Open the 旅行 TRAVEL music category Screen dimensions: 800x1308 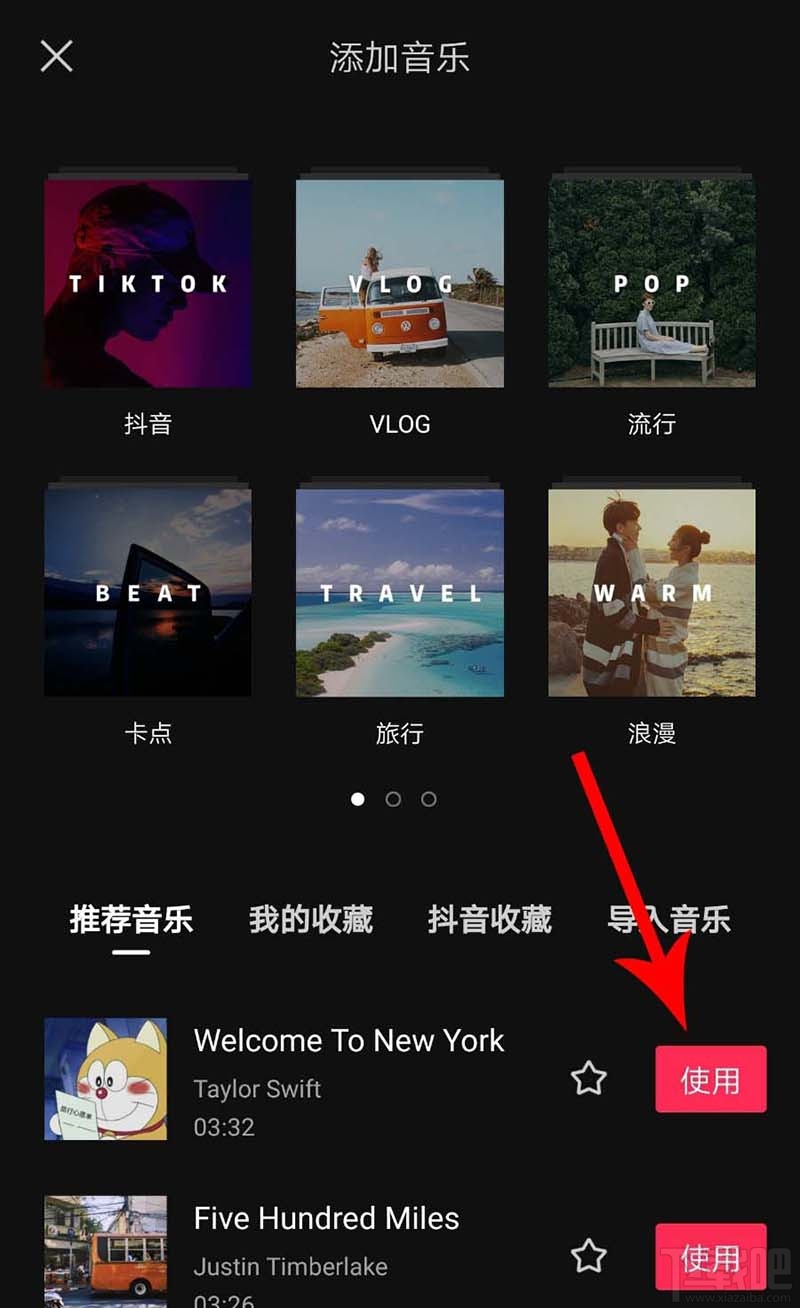pyautogui.click(x=400, y=592)
